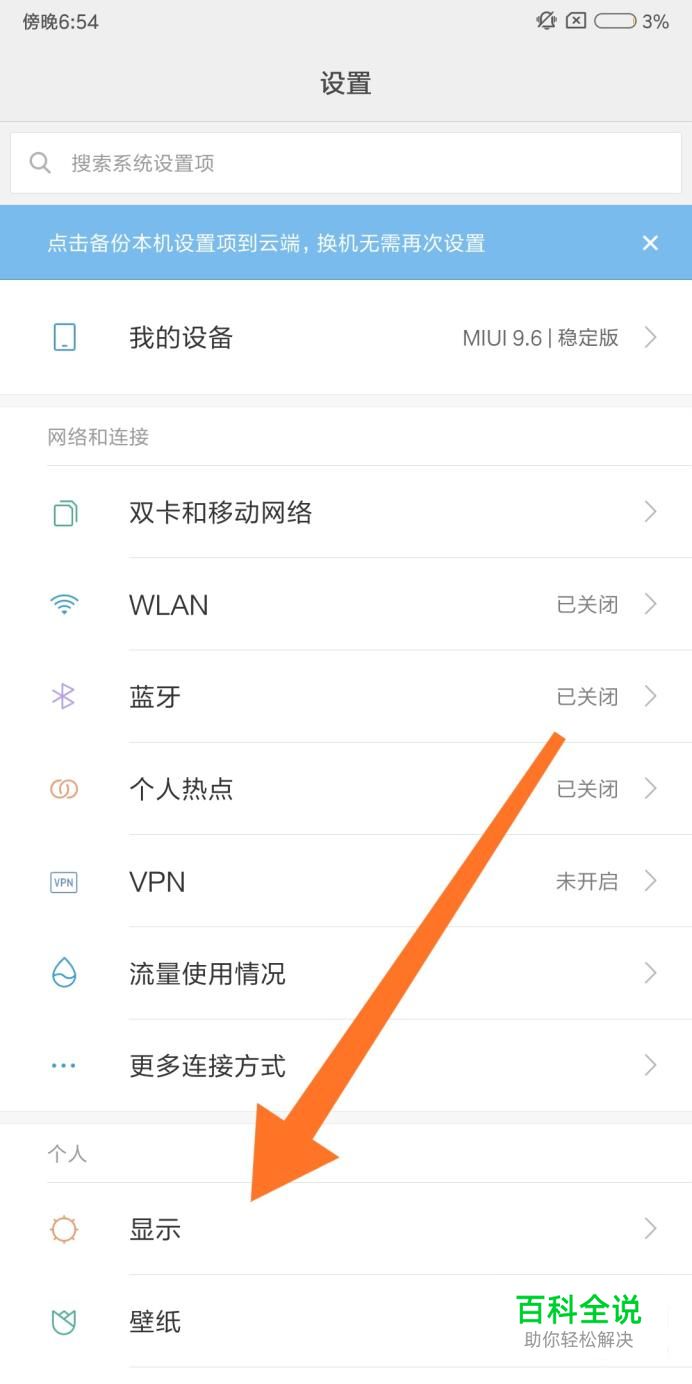Image resolution: width=692 pixels, height=1384 pixels.
Task: Open 更多连接方式 options
Action: tap(345, 1066)
